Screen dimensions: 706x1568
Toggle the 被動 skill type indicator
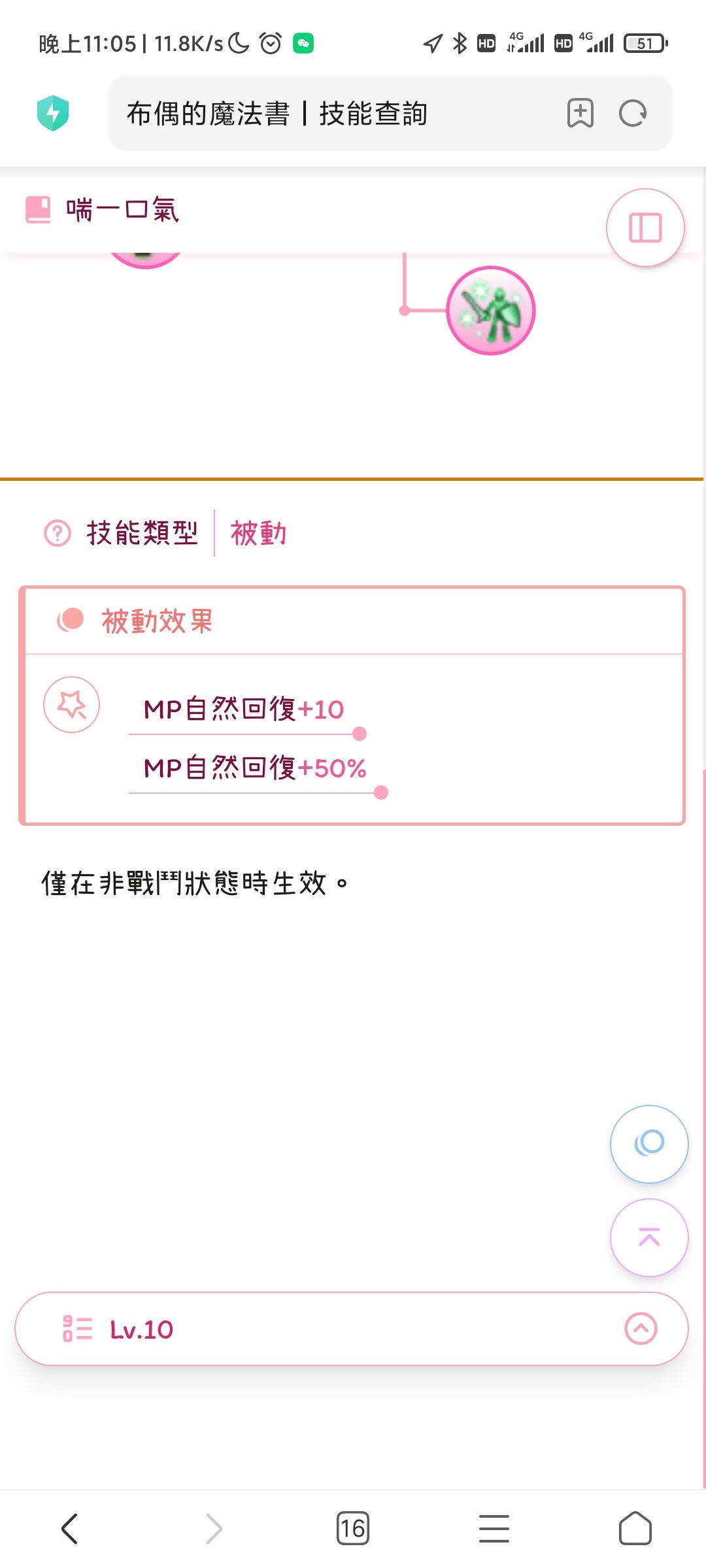click(x=259, y=533)
